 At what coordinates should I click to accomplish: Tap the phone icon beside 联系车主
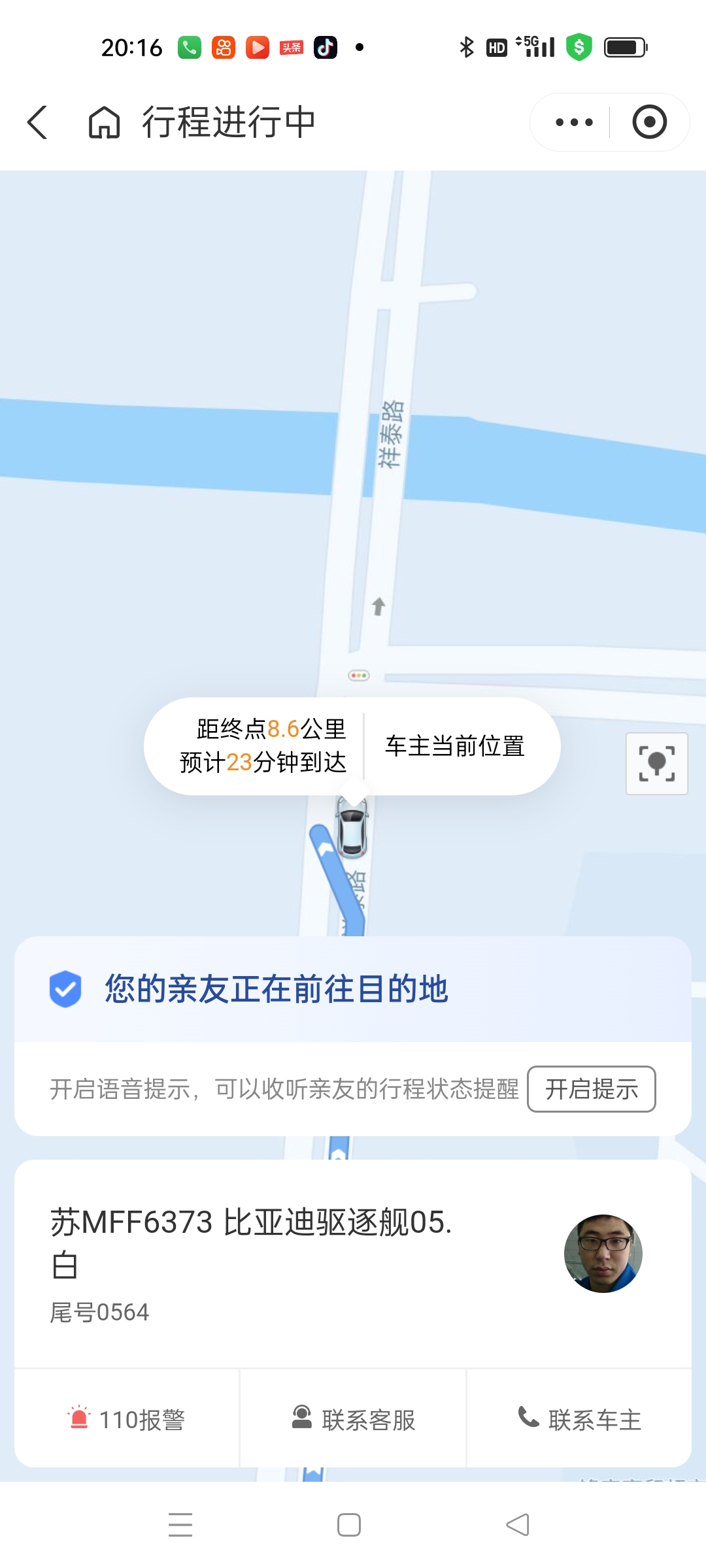click(527, 1416)
